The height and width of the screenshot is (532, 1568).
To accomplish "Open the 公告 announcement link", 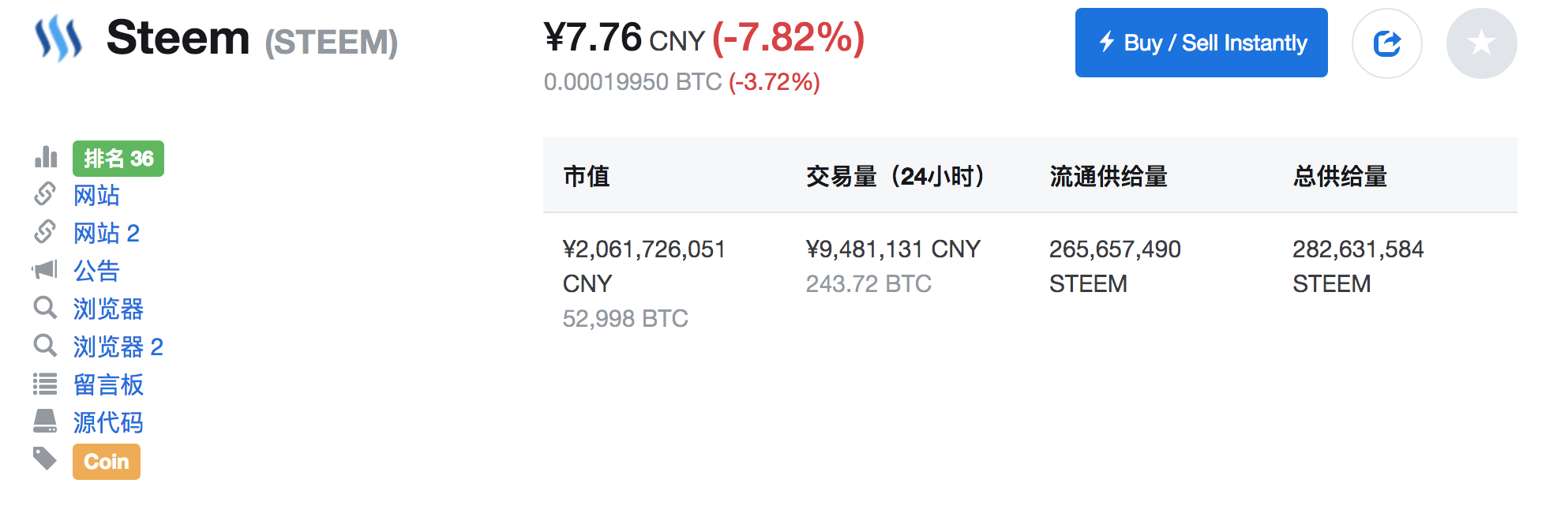I will tap(96, 271).
